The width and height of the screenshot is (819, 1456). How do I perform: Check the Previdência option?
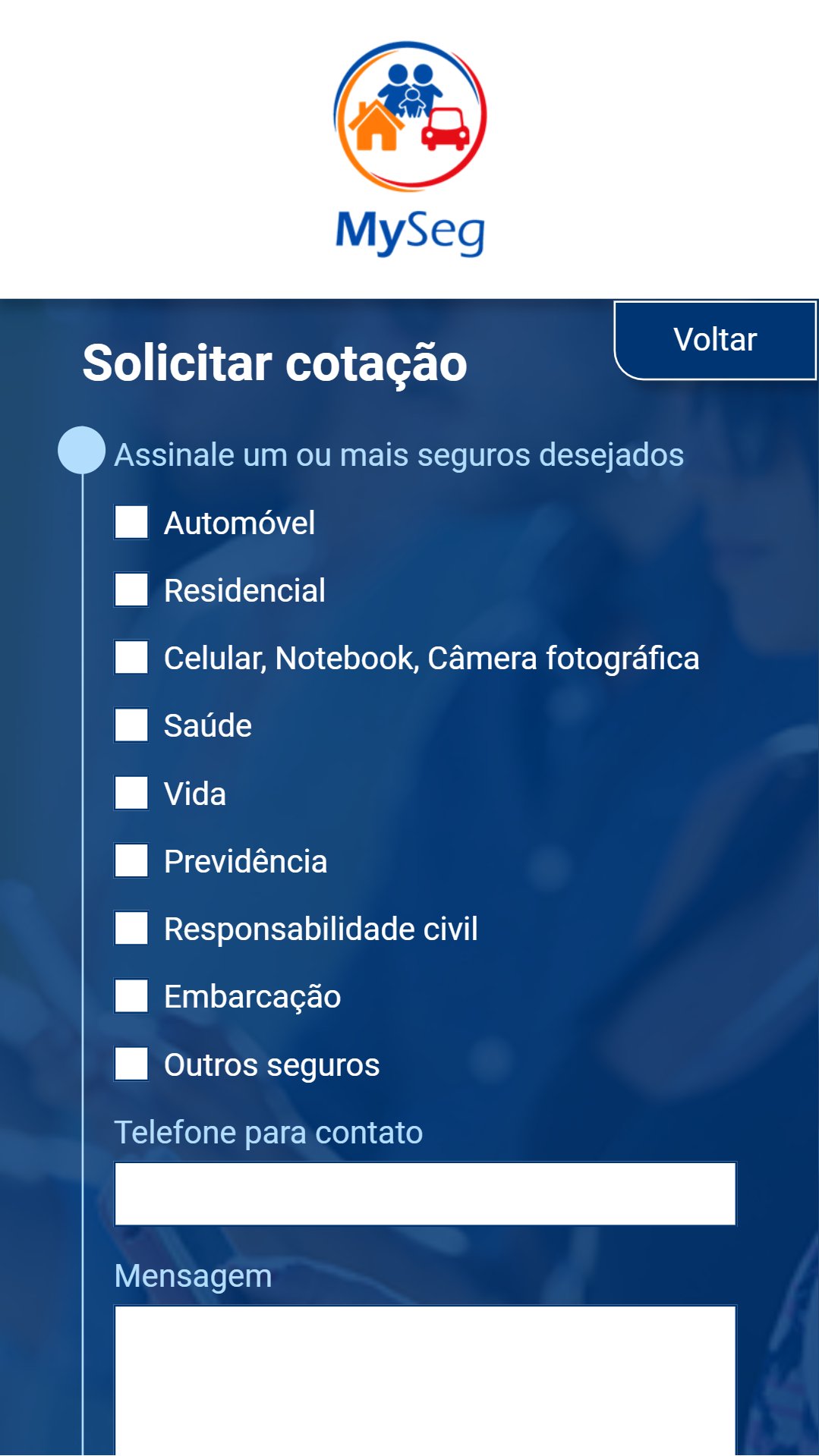coord(131,861)
